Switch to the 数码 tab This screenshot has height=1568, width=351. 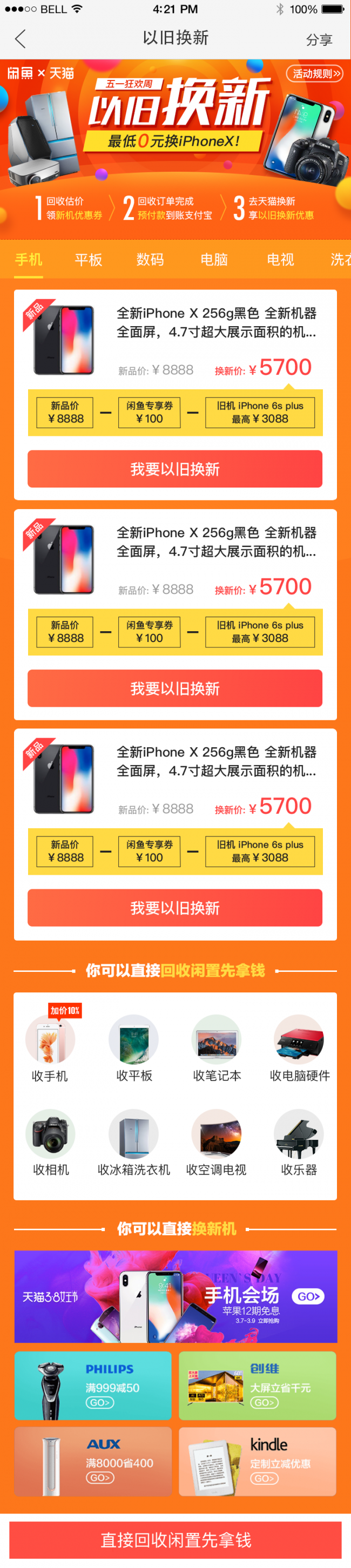(150, 260)
